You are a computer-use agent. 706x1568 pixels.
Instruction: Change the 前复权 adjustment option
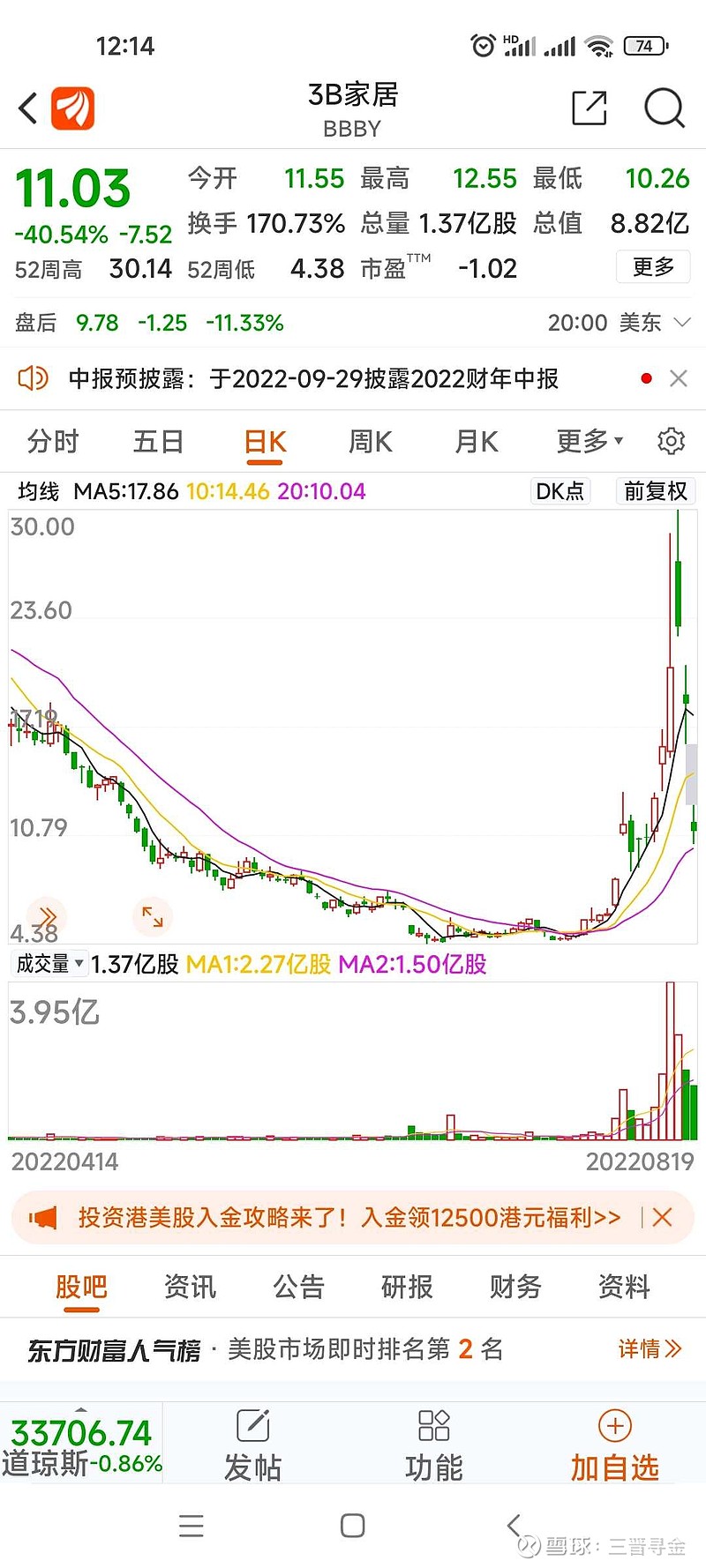tap(656, 491)
